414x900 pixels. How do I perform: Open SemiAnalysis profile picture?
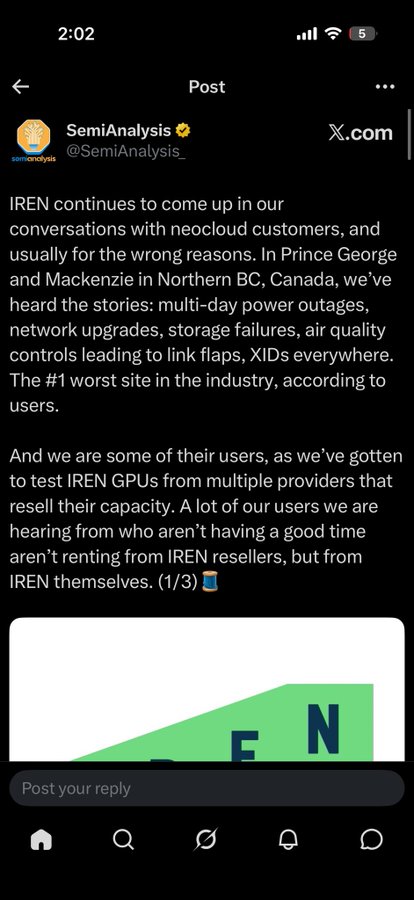click(33, 142)
